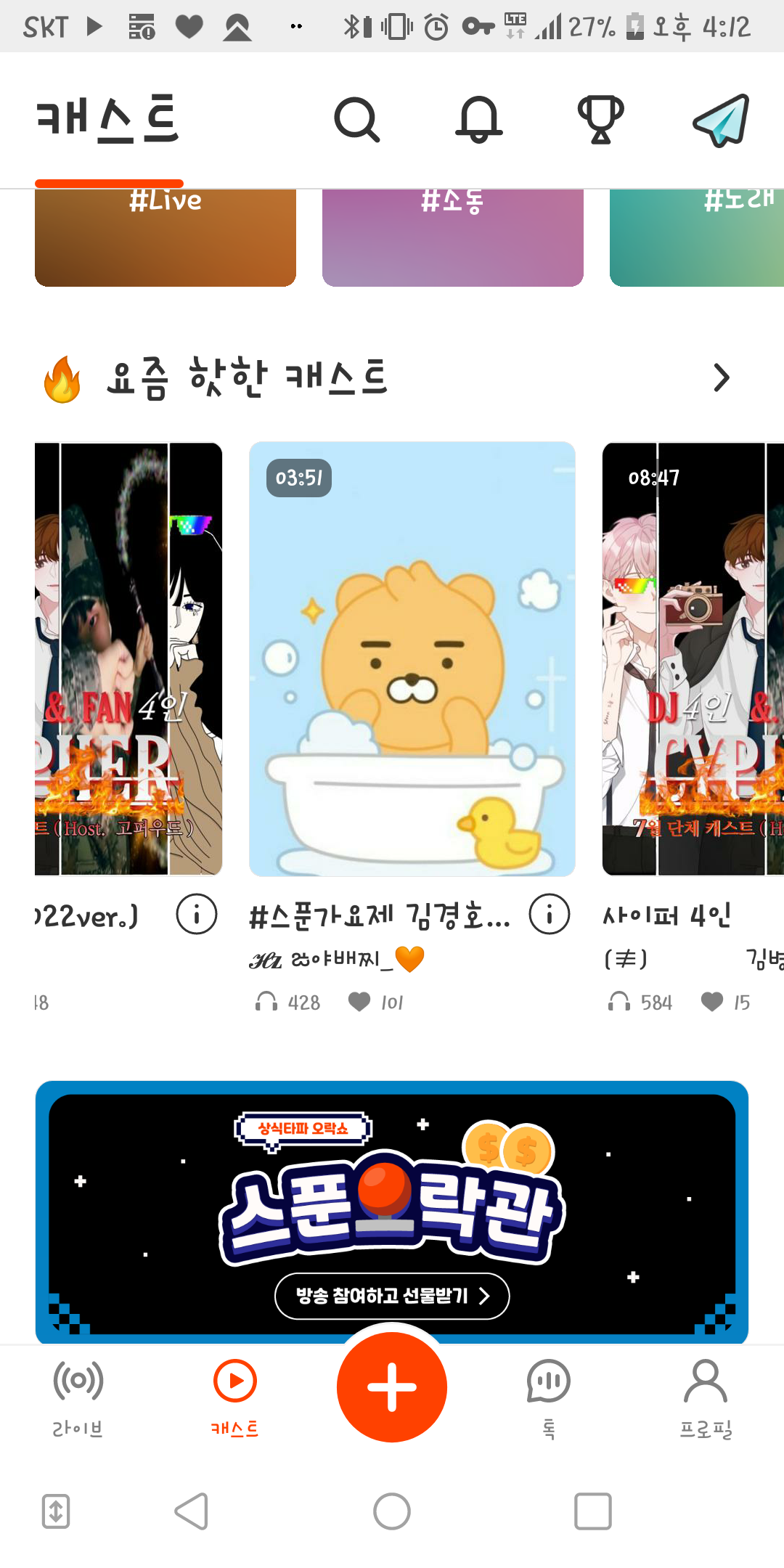The image size is (784, 1568).
Task: Play the 사이퍼 4인 cast
Action: 693,658
